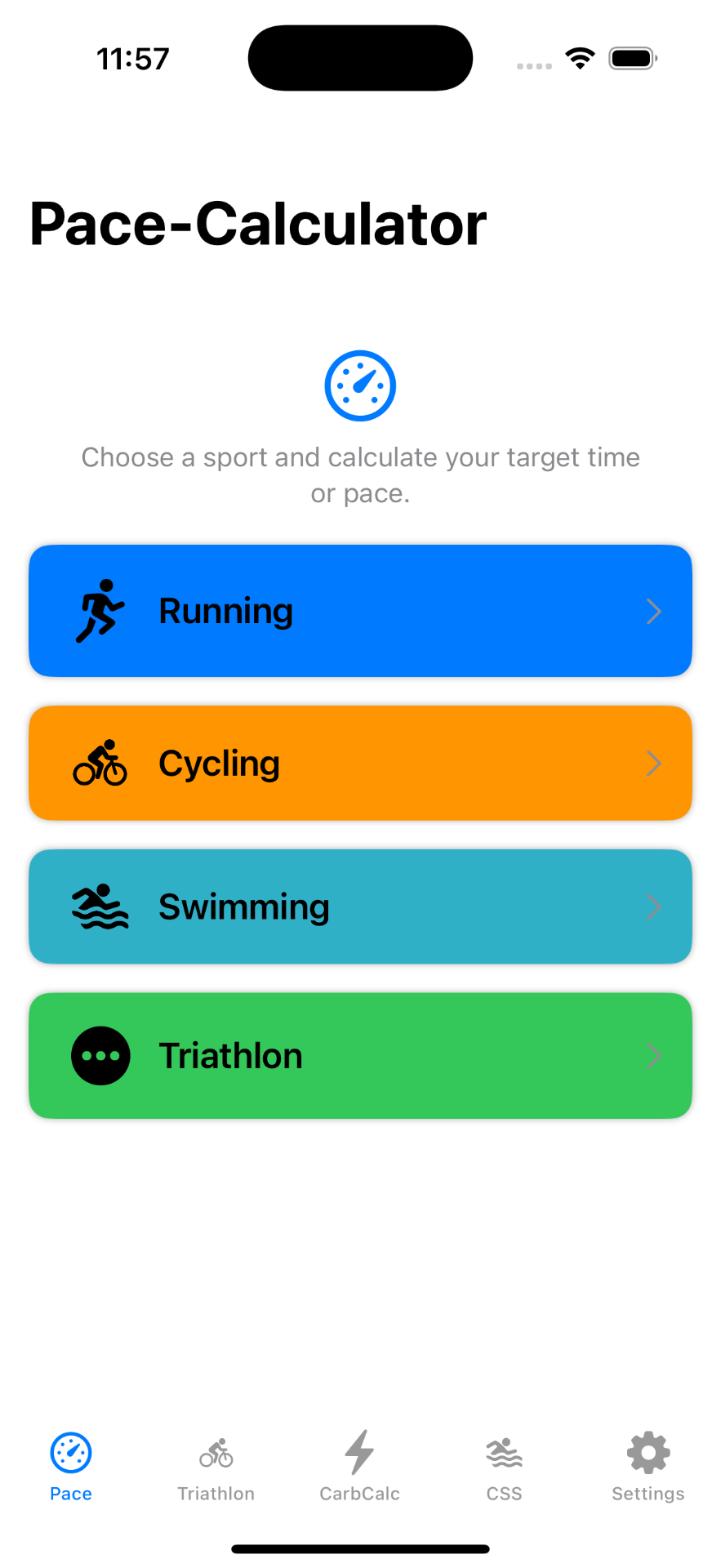The image size is (721, 1568).
Task: Select the Running sport card
Action: [x=360, y=610]
